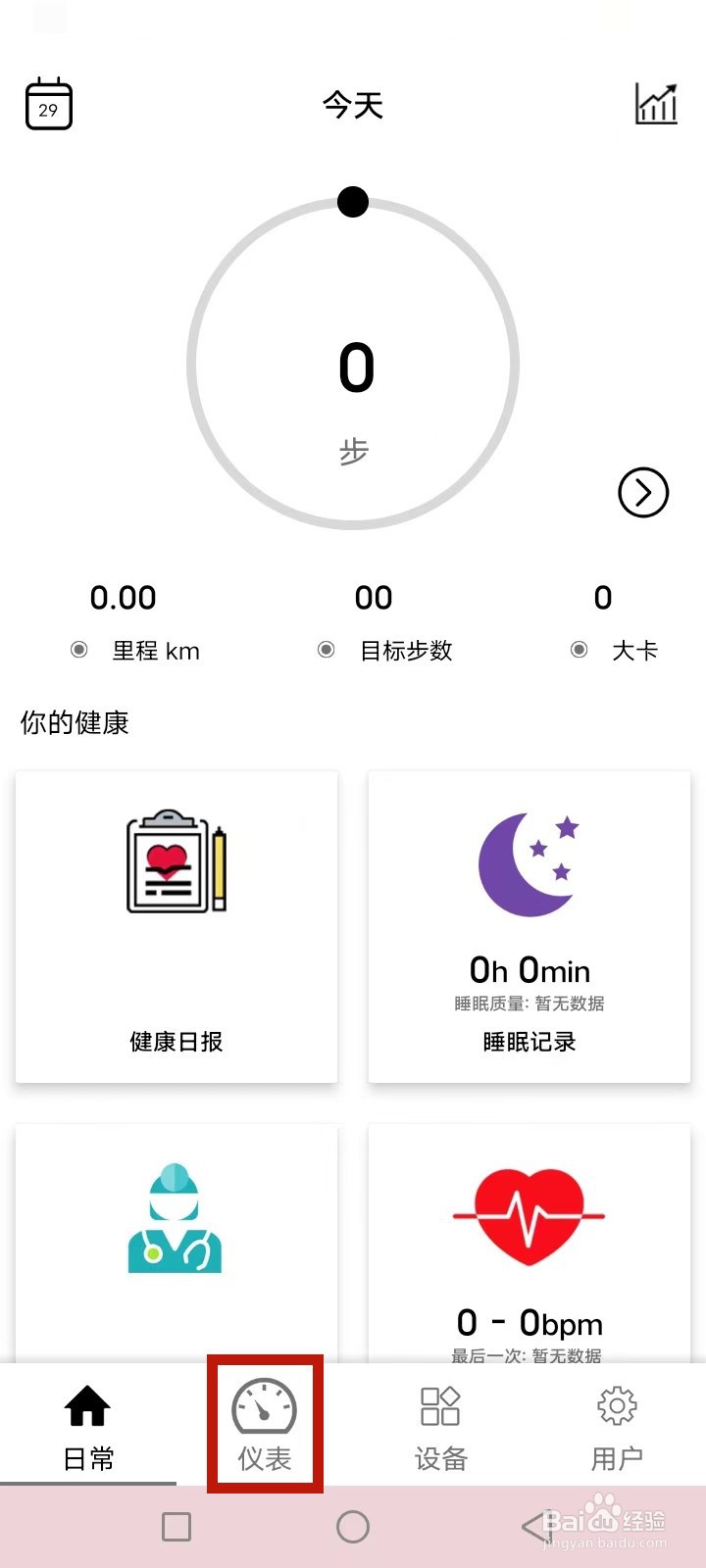Switch to the 日常 tab
Viewport: 706px width, 1568px height.
click(88, 1426)
